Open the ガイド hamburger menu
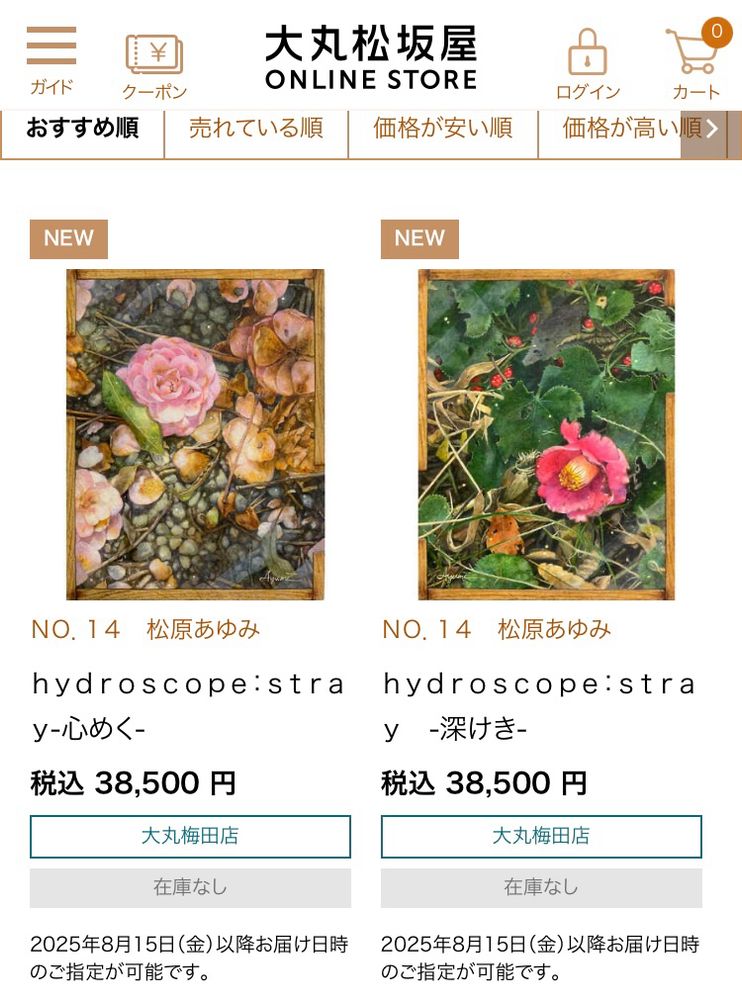 click(x=51, y=60)
